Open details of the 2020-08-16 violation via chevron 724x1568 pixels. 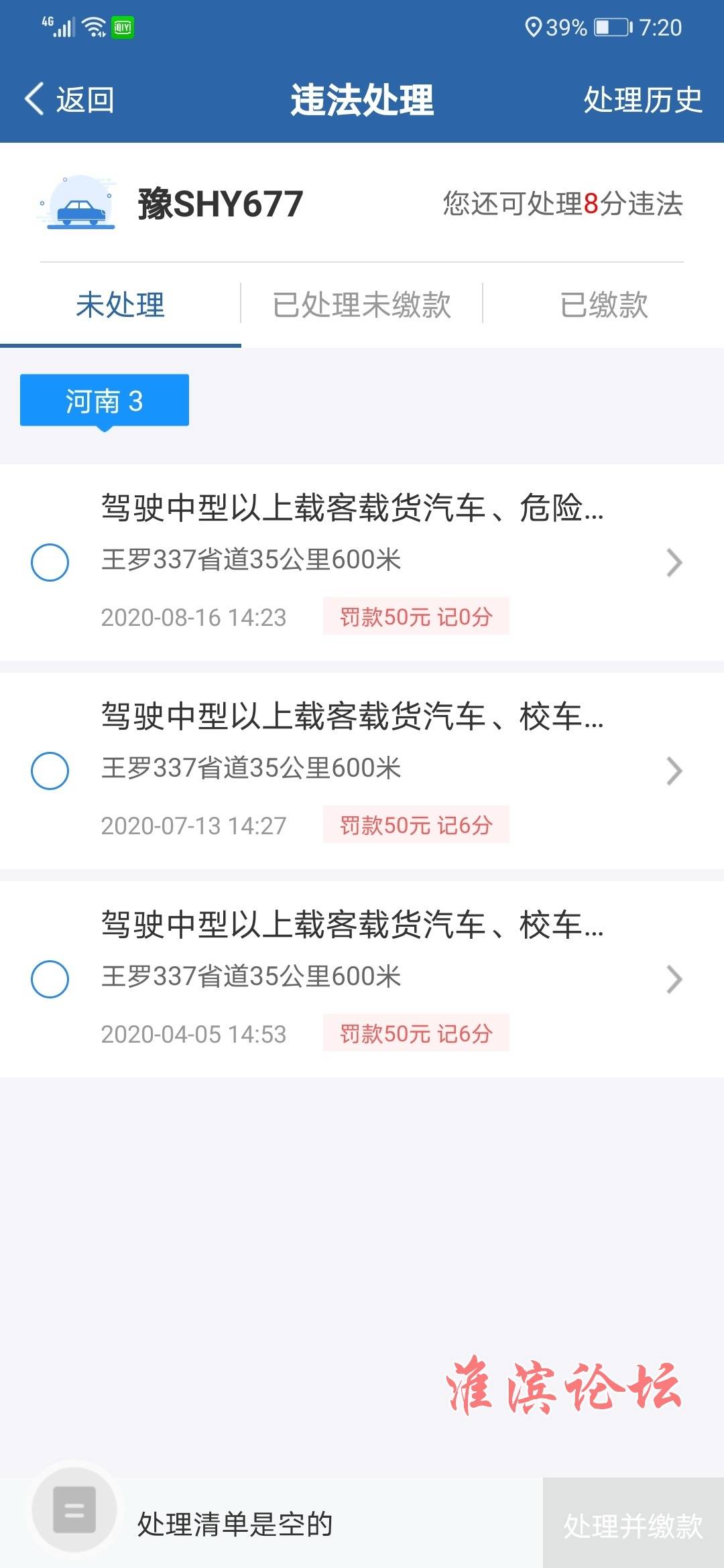point(674,562)
